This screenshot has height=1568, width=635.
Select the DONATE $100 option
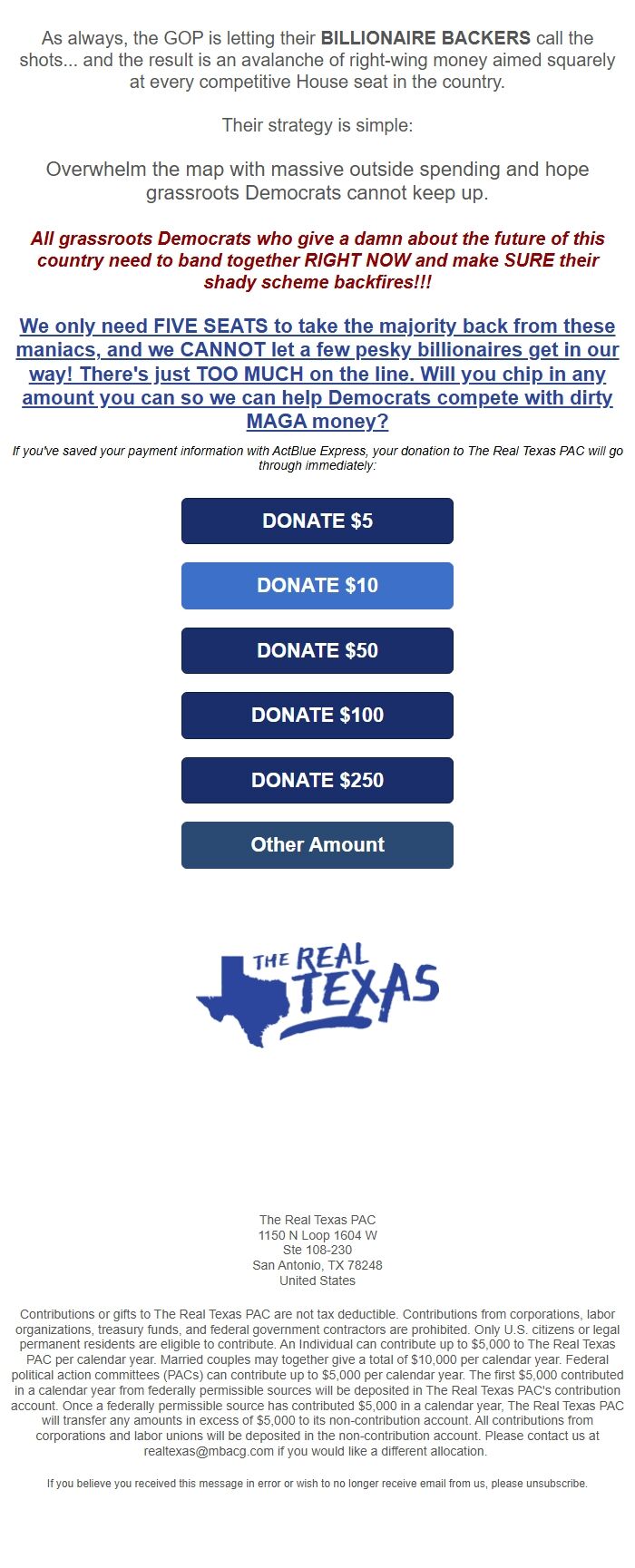[317, 715]
